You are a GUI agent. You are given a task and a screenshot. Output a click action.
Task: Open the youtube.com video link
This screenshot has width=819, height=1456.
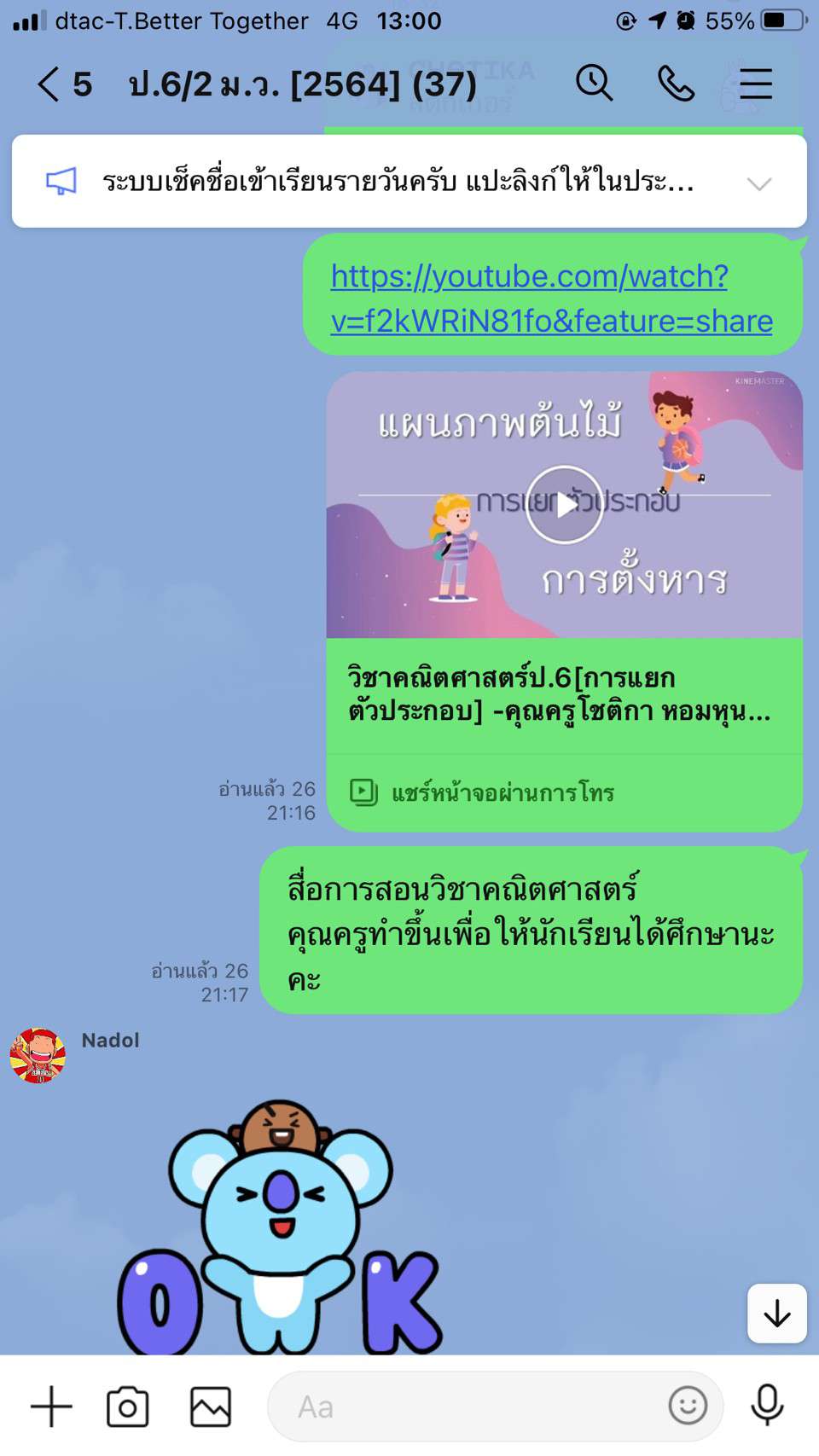pos(551,299)
